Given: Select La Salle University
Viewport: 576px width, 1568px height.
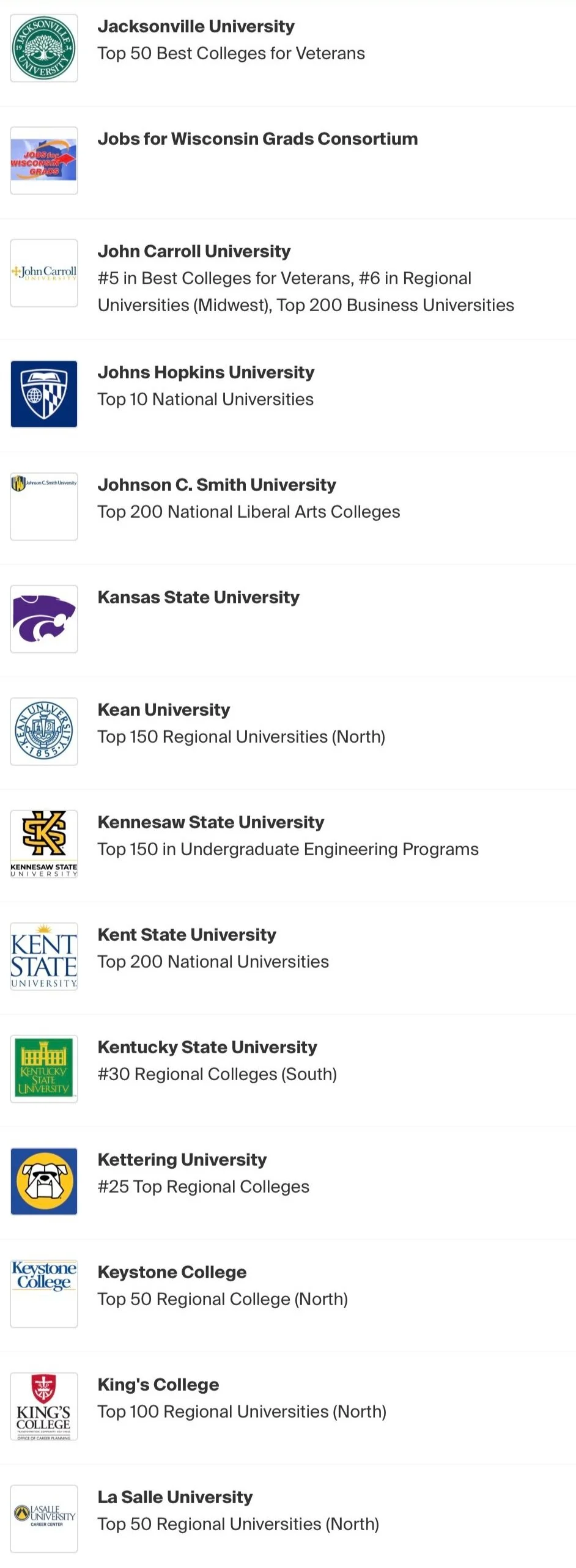Looking at the screenshot, I should [x=175, y=1498].
